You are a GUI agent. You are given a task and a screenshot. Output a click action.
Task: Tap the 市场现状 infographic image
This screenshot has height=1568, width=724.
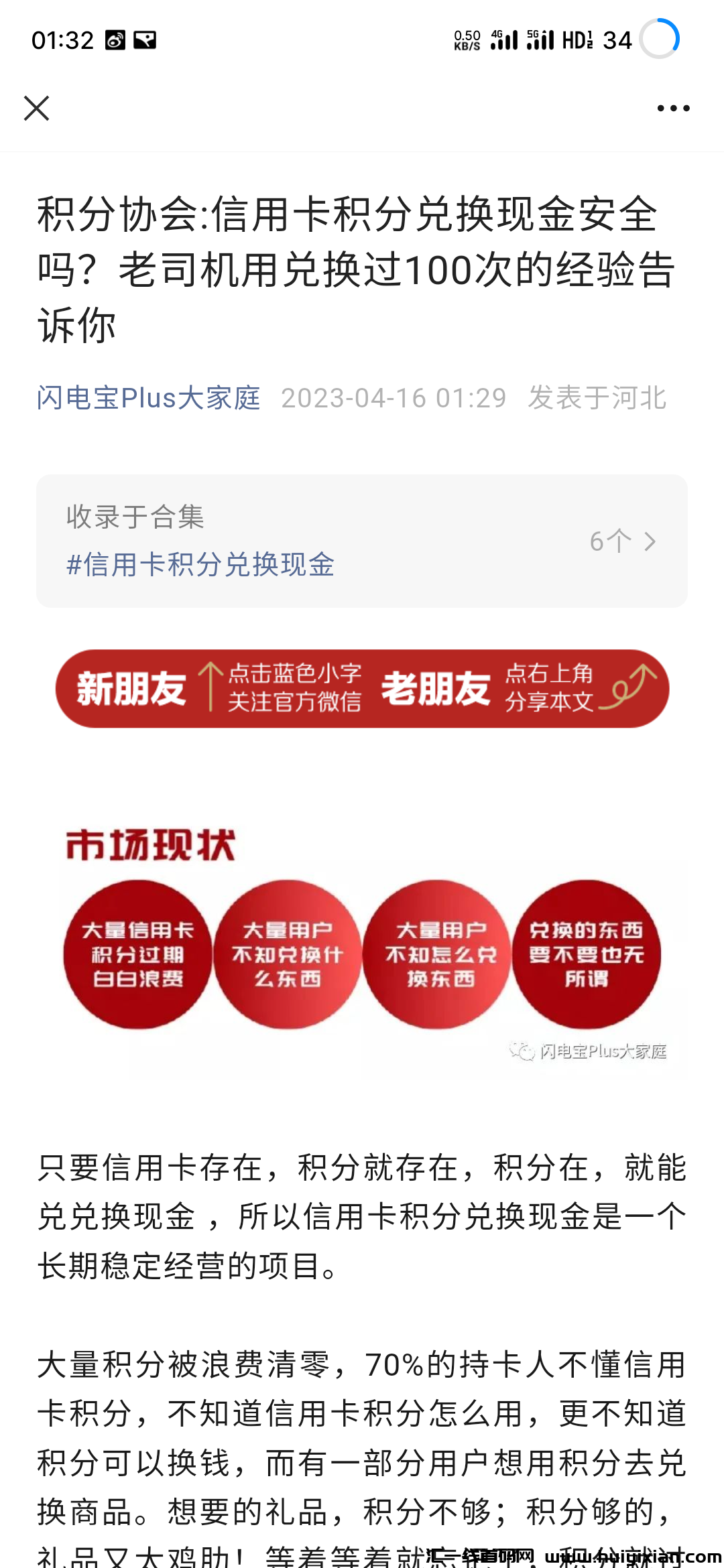pos(362,938)
